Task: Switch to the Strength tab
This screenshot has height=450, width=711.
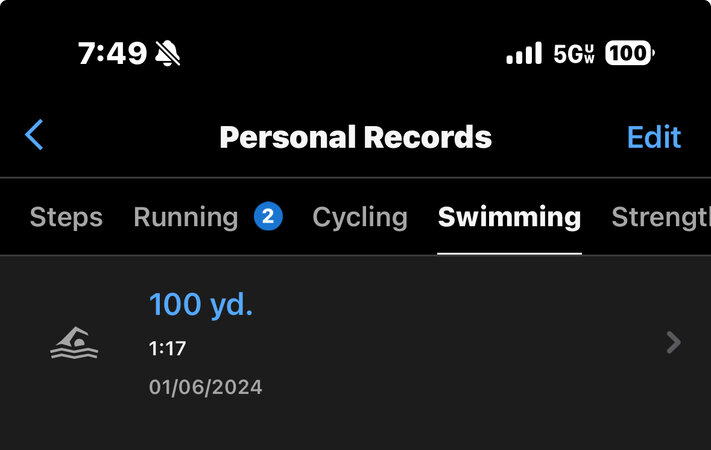Action: [660, 217]
